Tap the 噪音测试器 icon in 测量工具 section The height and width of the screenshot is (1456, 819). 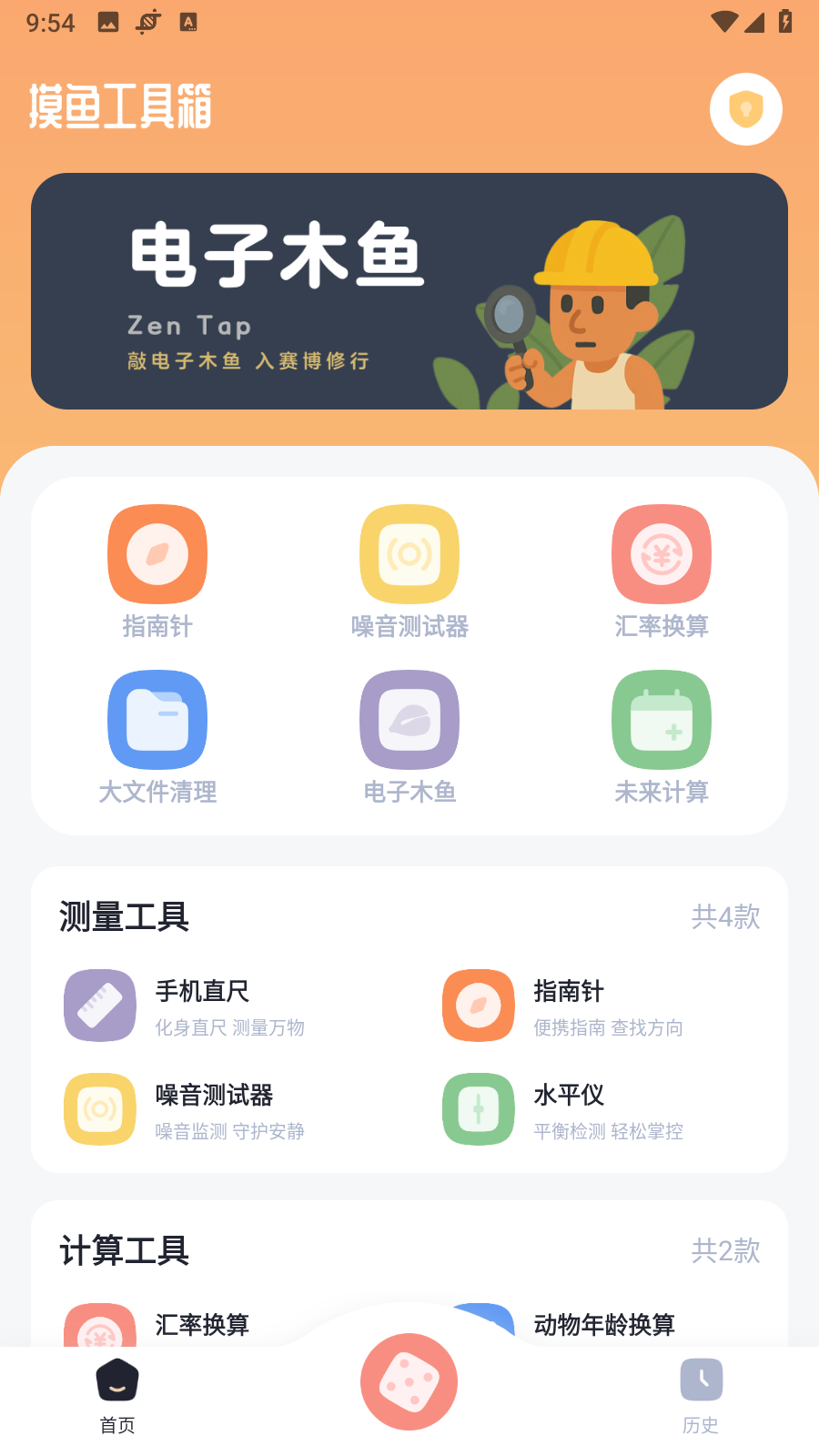99,1109
